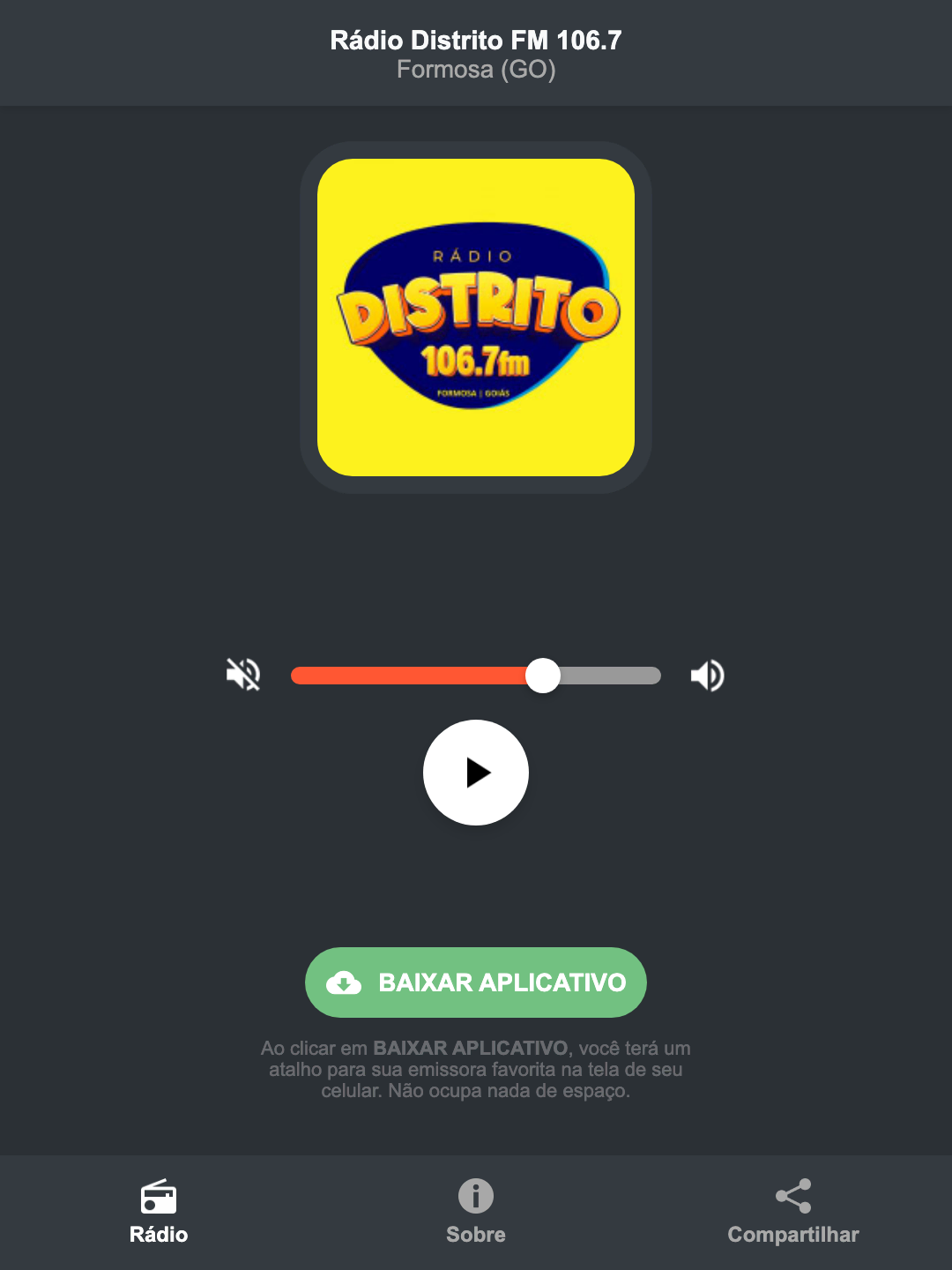The width and height of the screenshot is (952, 1270).
Task: Click the Compartilhar label
Action: click(x=792, y=1235)
